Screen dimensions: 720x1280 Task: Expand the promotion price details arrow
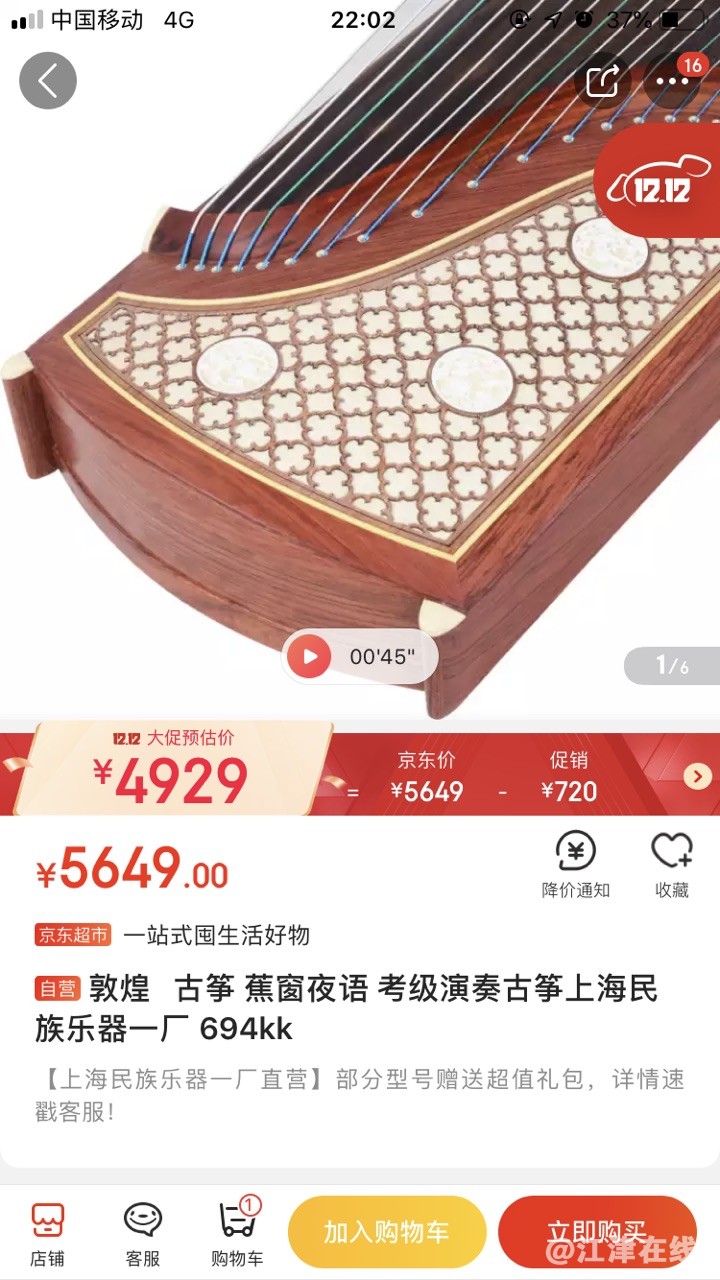click(698, 776)
